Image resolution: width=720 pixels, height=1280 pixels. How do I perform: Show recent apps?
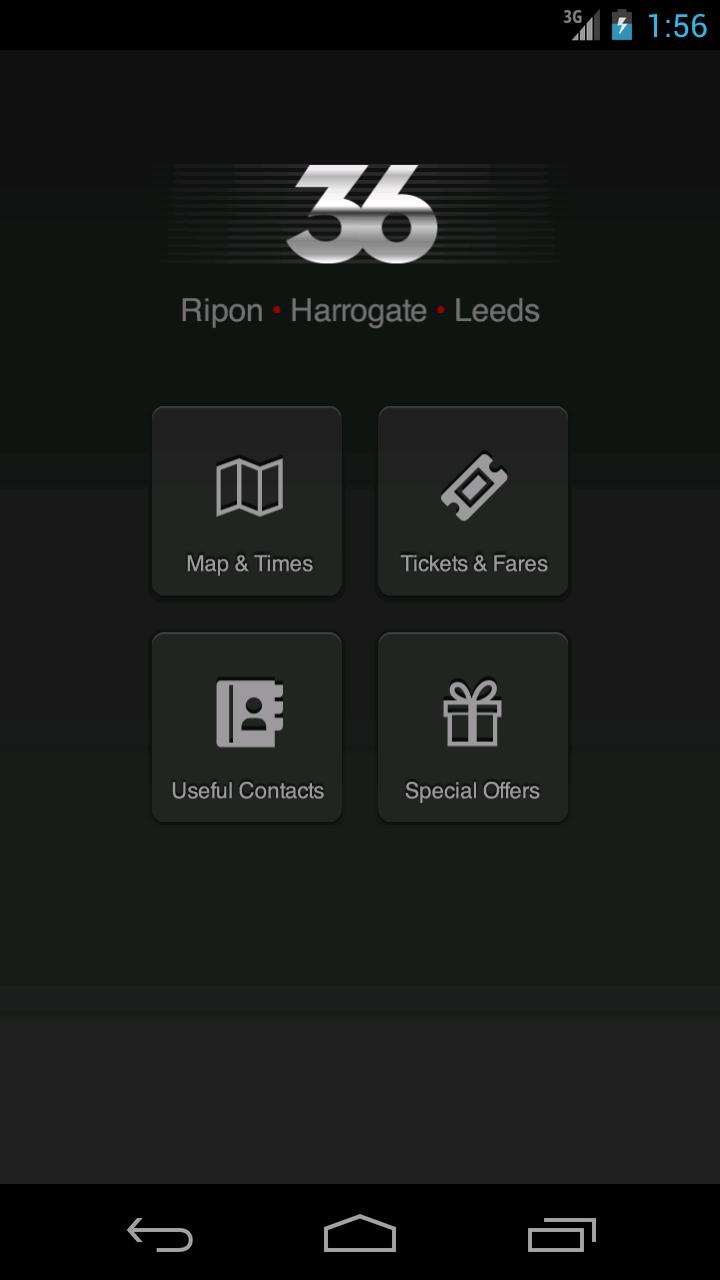point(561,1234)
